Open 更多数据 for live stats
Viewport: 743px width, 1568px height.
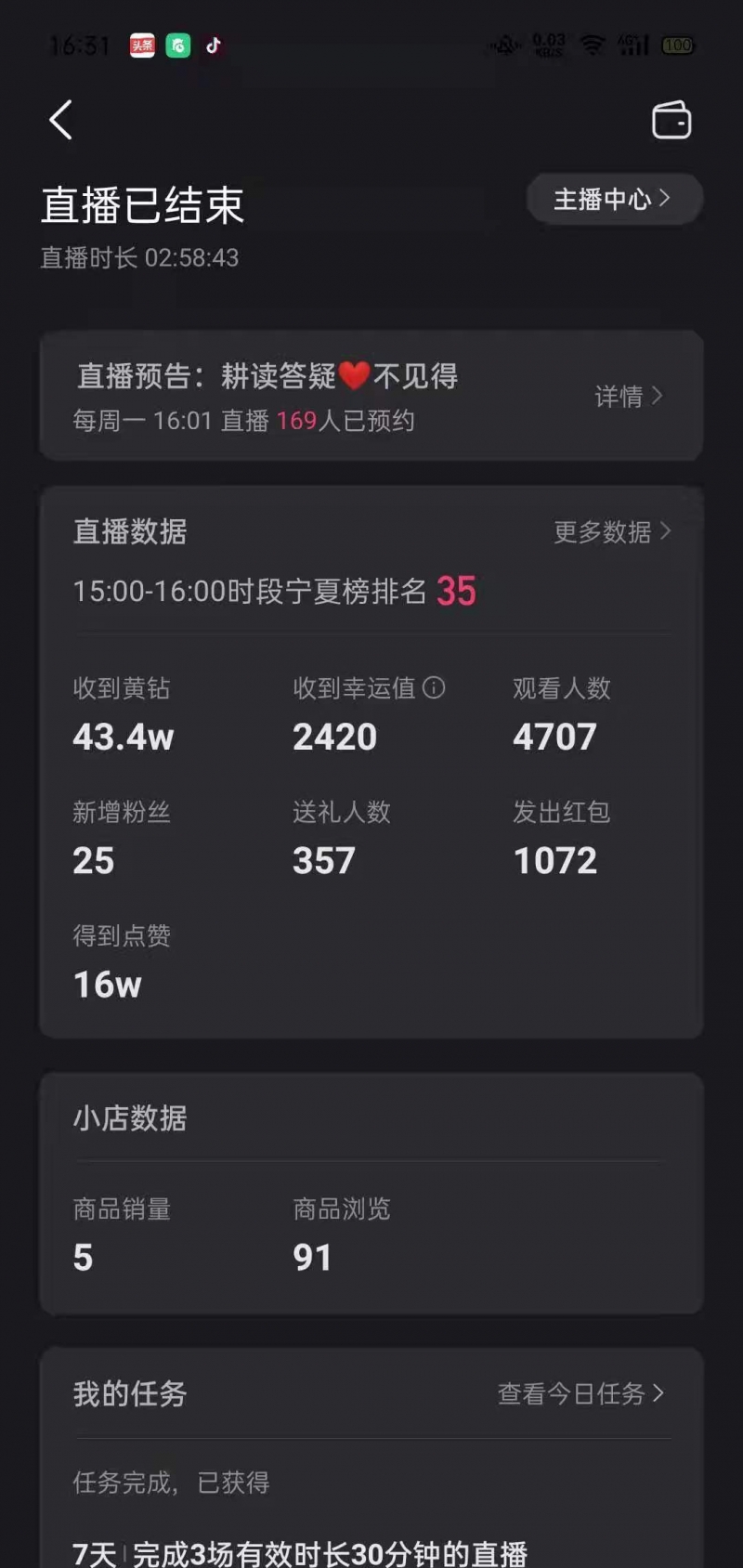pyautogui.click(x=612, y=531)
